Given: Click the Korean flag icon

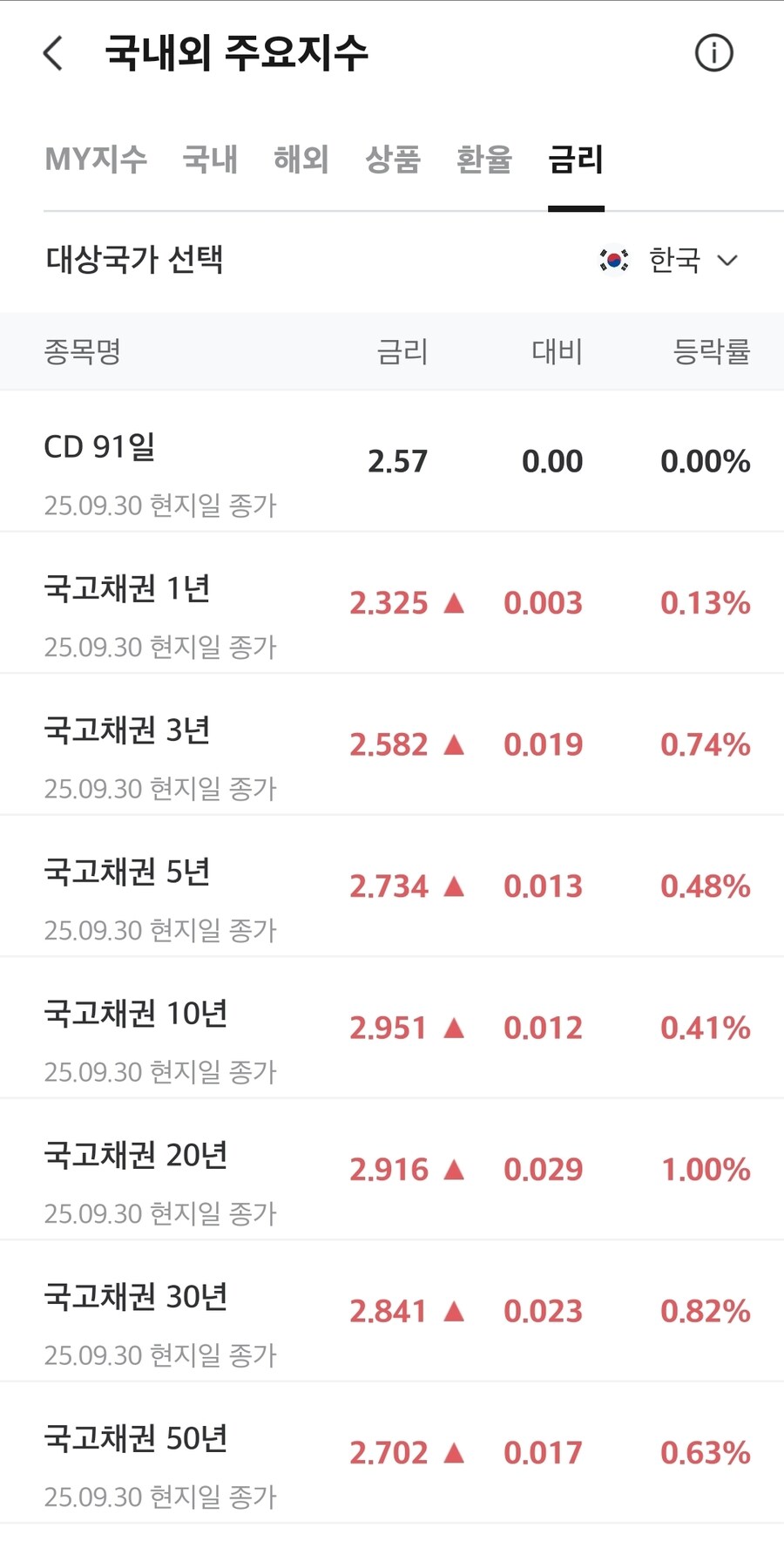Looking at the screenshot, I should (x=612, y=260).
